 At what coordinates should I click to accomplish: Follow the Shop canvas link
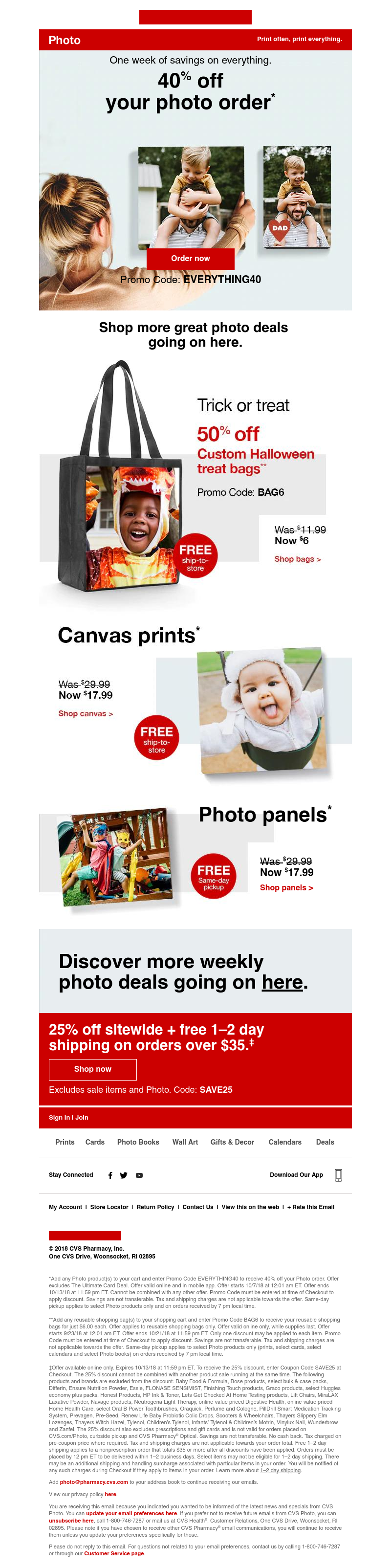pyautogui.click(x=86, y=713)
